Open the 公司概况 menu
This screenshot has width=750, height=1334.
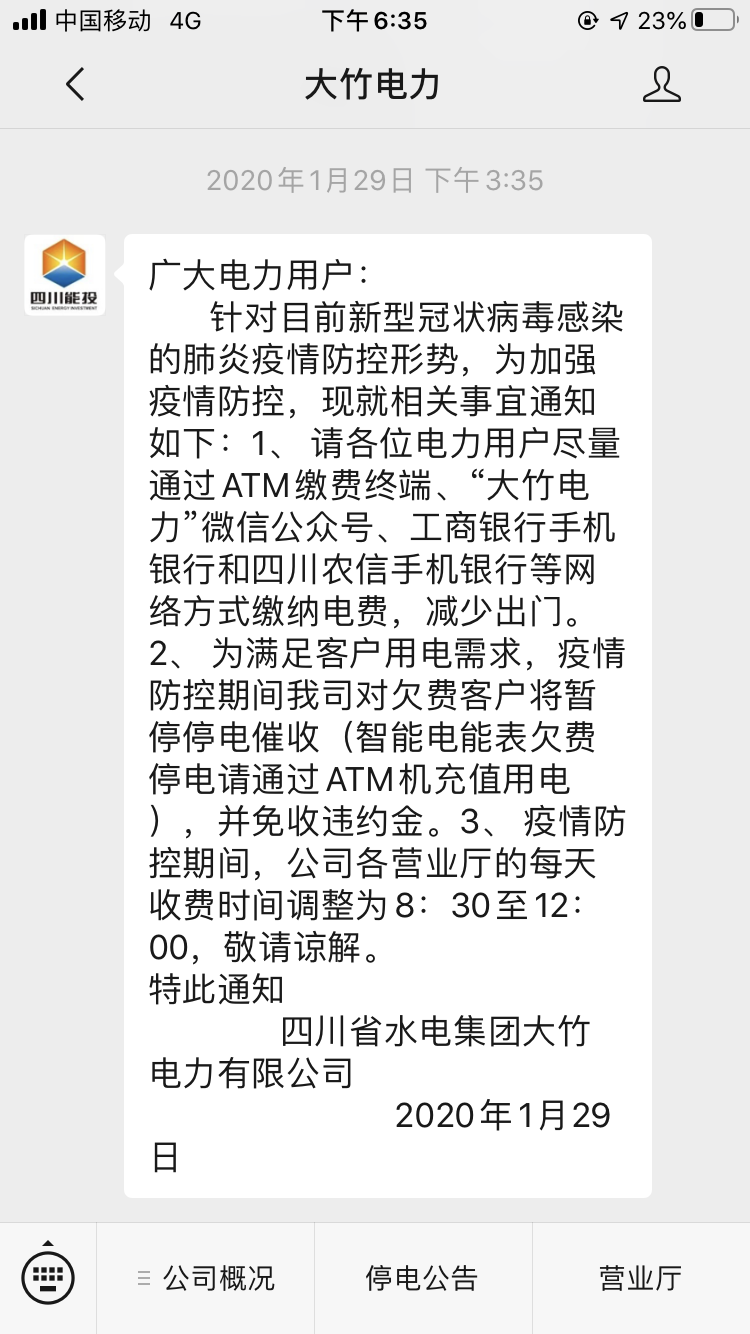pyautogui.click(x=206, y=1278)
